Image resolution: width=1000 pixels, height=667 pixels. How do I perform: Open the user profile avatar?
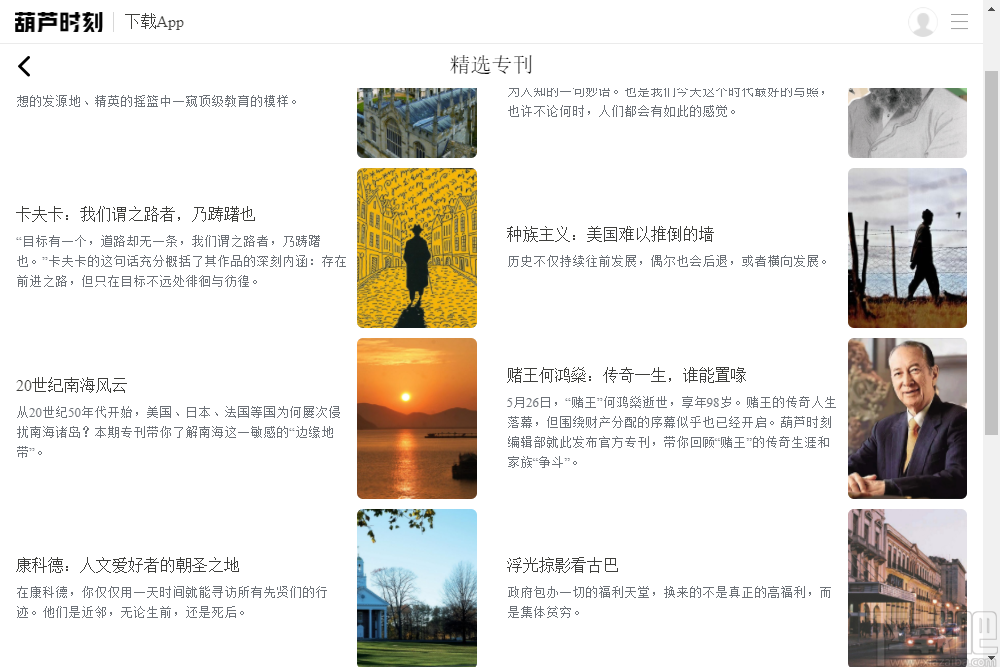click(x=922, y=22)
